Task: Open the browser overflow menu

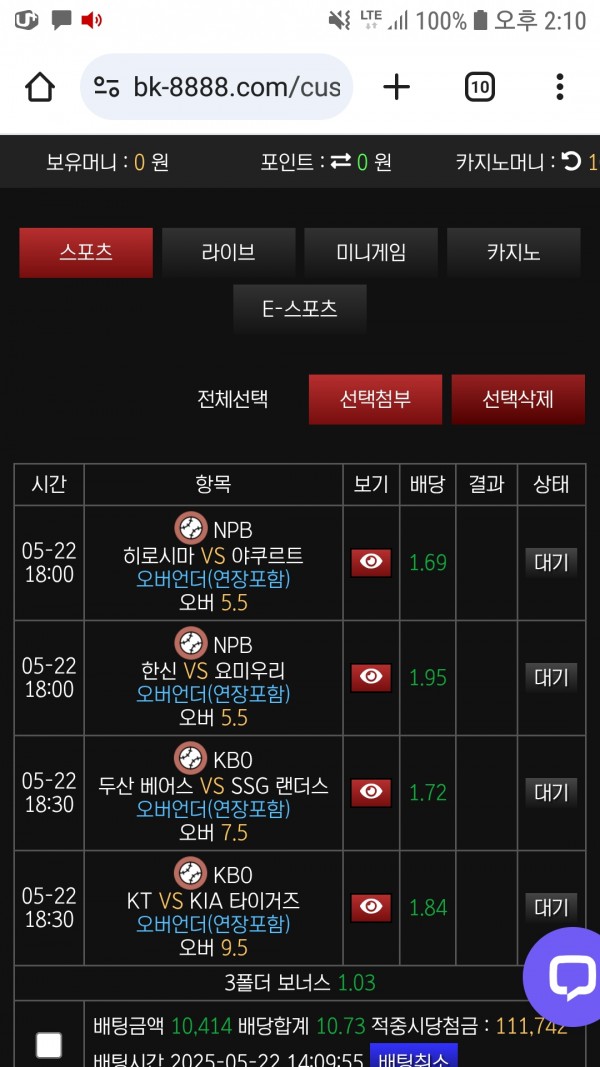Action: (x=560, y=87)
